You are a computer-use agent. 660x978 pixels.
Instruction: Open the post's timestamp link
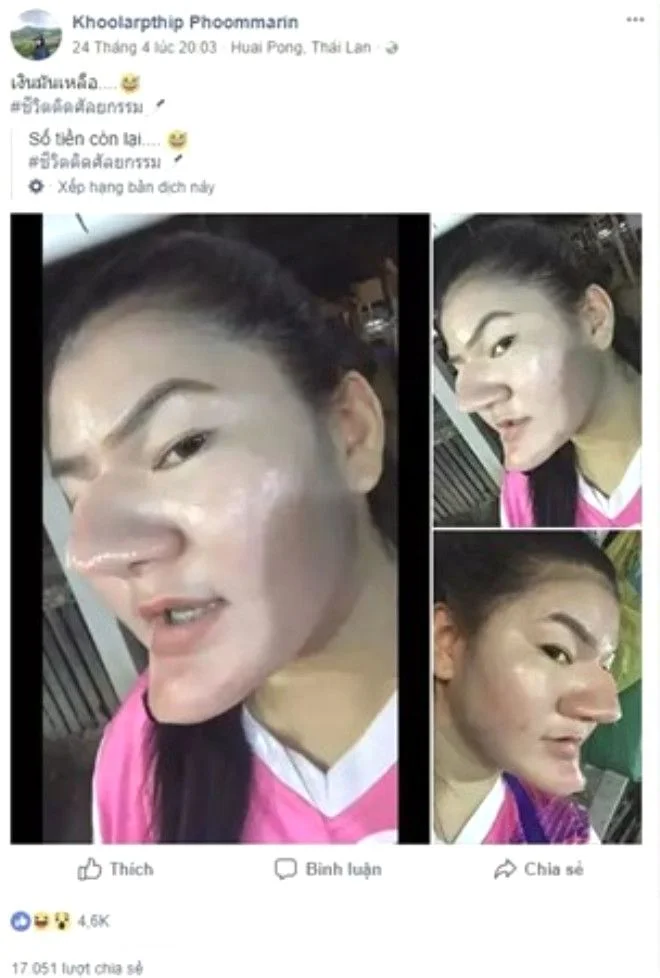pyautogui.click(x=144, y=47)
